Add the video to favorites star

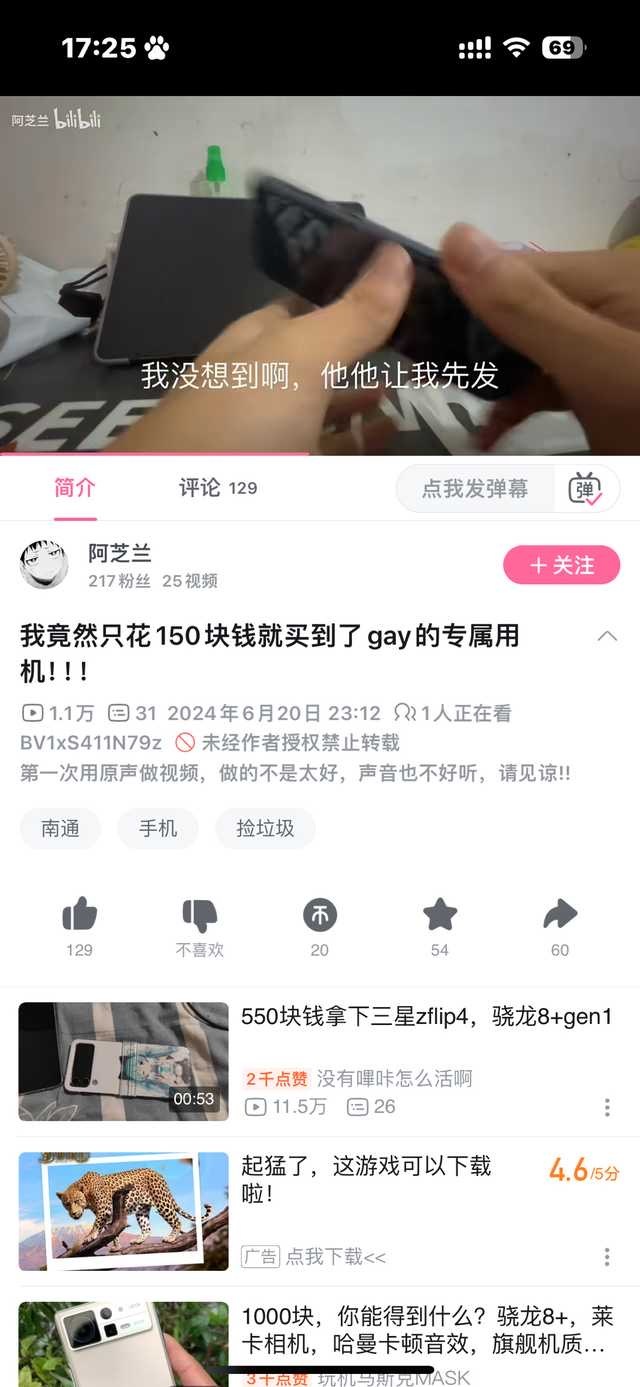[440, 915]
